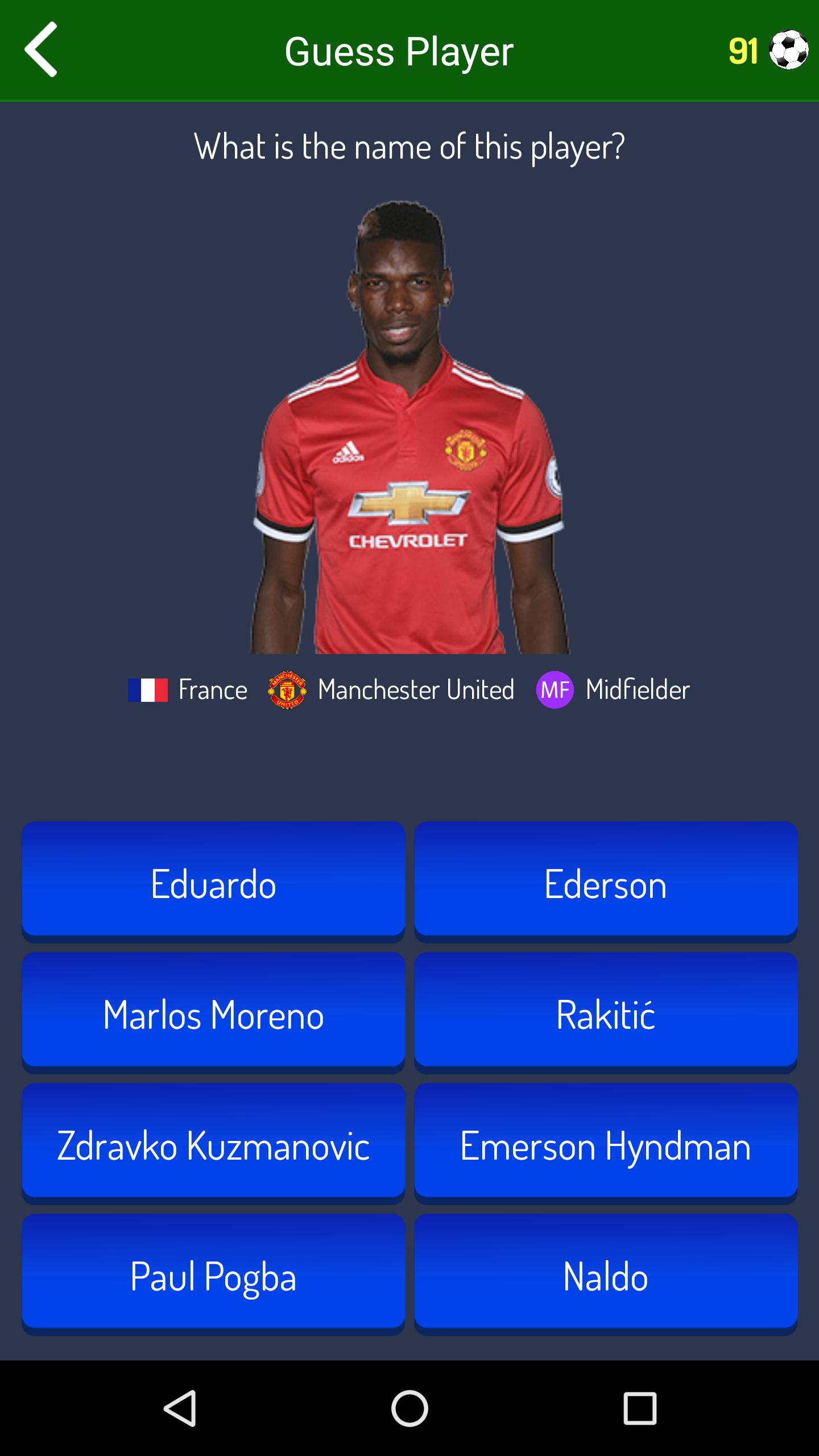Answer with Rakitić
This screenshot has width=819, height=1456.
pyautogui.click(x=606, y=1015)
